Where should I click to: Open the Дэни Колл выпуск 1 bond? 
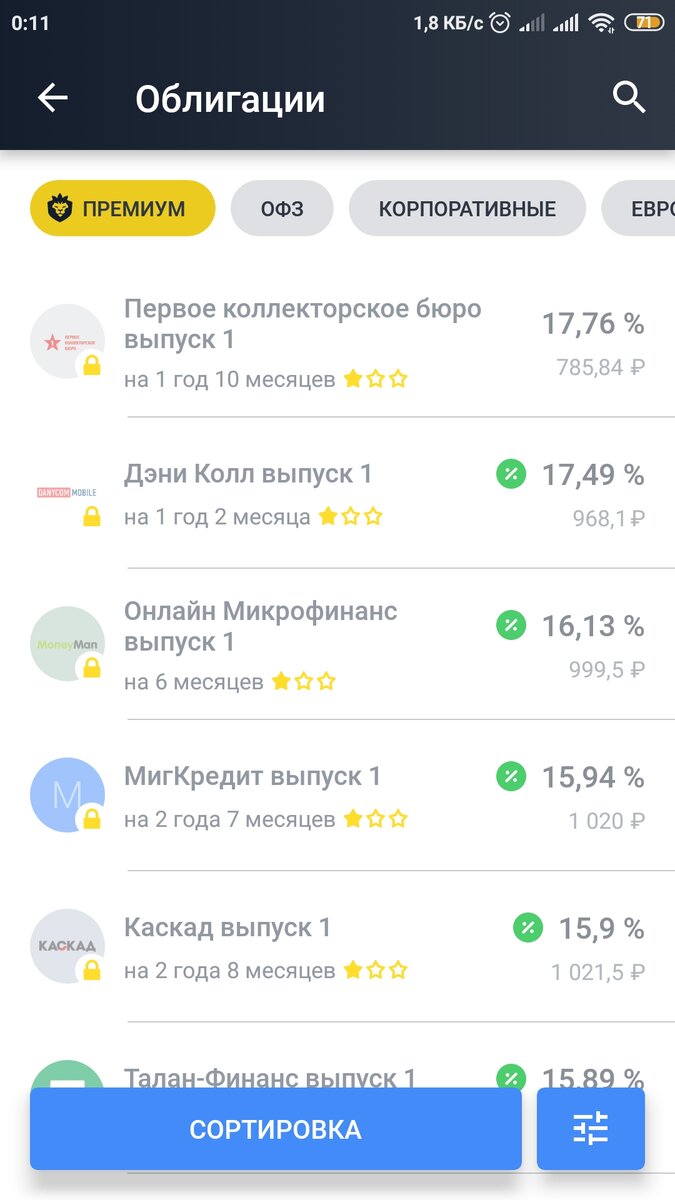point(248,474)
